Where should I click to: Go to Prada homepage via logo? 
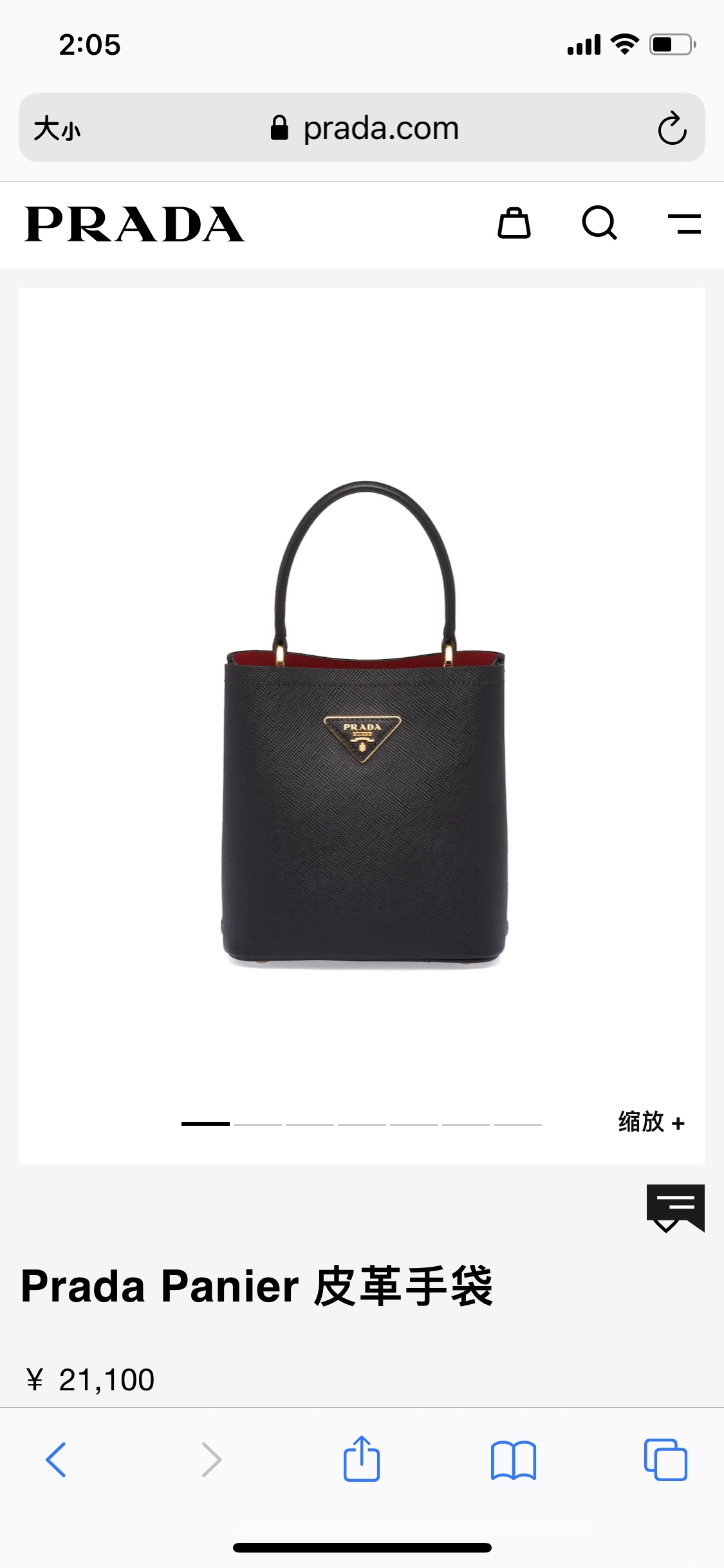click(135, 224)
